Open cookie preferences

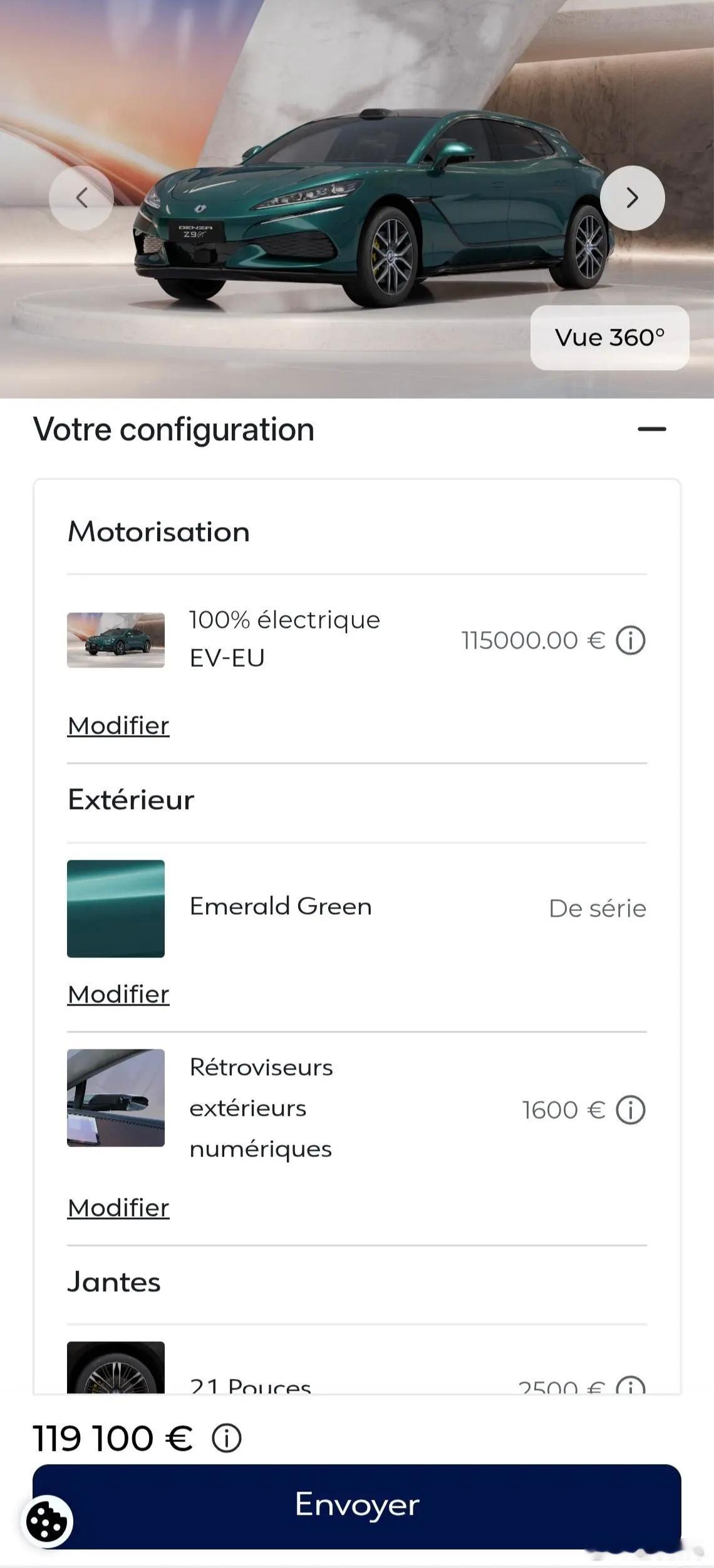pos(47,1522)
